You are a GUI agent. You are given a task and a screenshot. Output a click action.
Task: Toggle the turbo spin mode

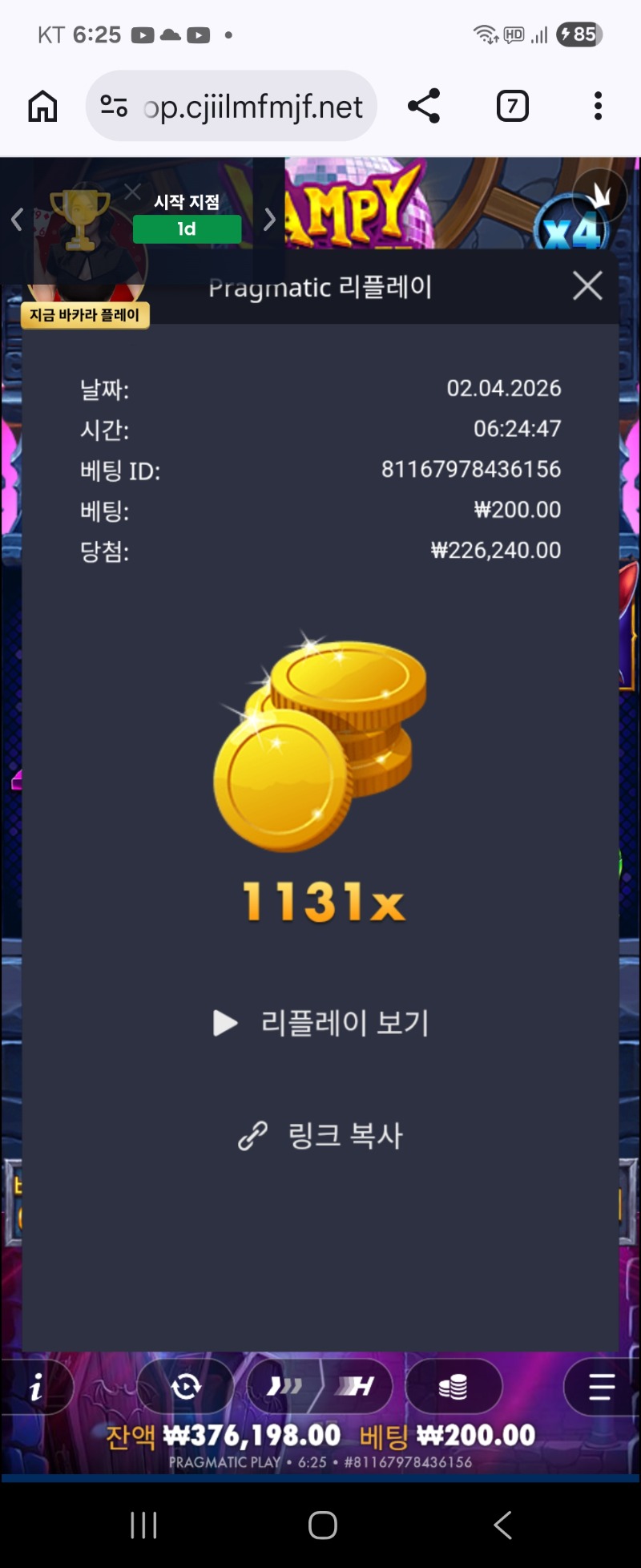point(284,1386)
